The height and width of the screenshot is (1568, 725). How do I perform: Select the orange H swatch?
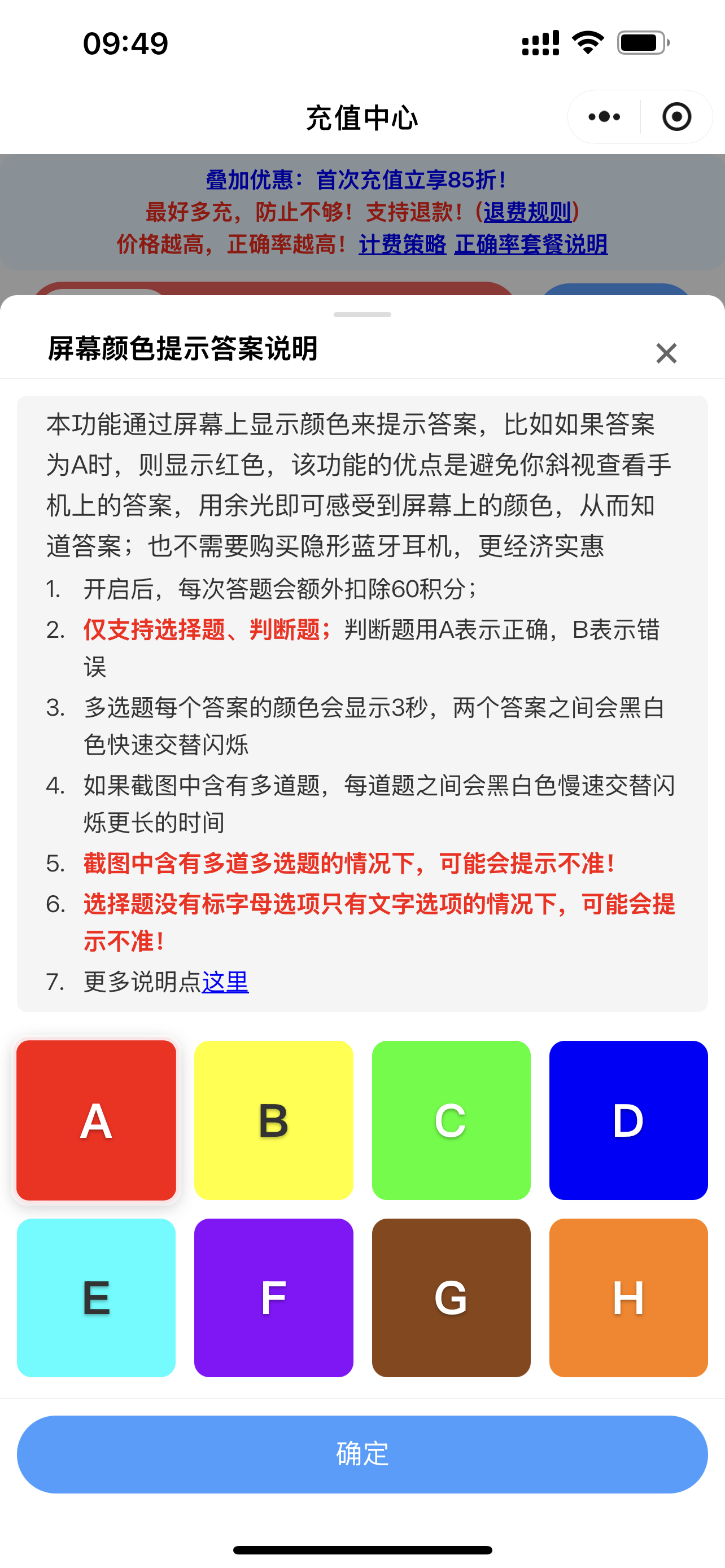(628, 1298)
